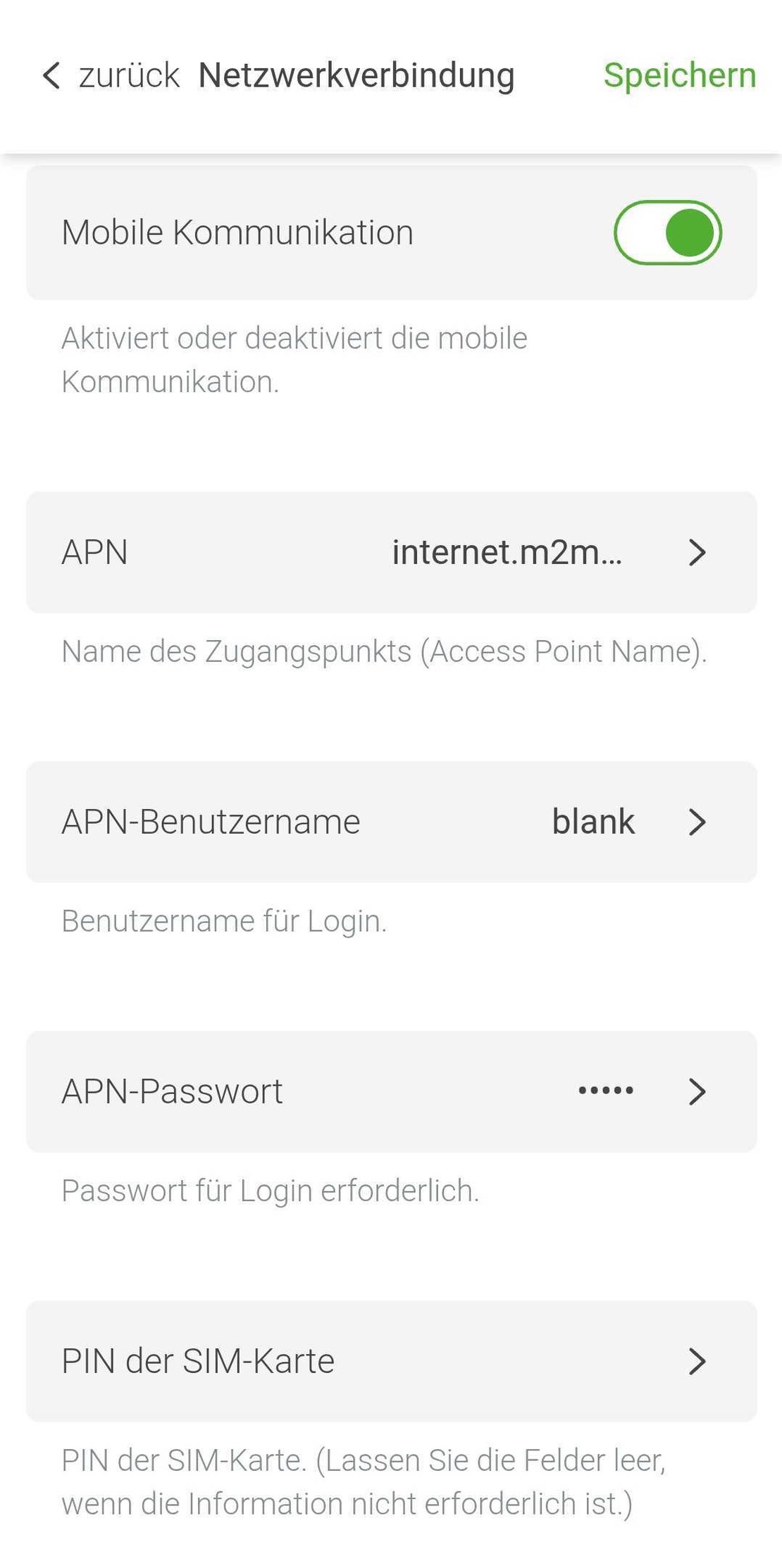Open PIN der SIM-Karte setting

click(391, 1362)
